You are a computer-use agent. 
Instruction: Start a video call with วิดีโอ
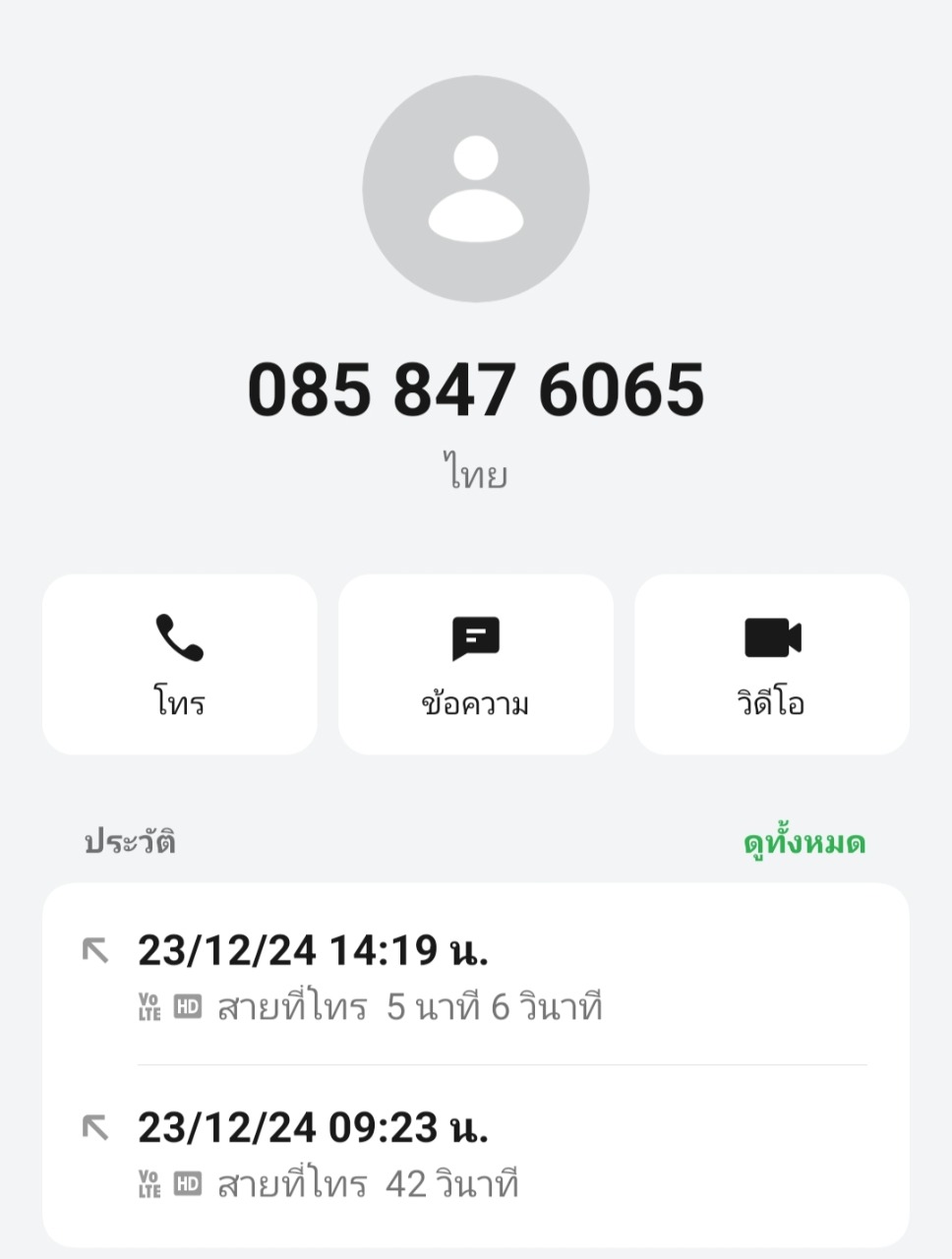click(x=772, y=664)
